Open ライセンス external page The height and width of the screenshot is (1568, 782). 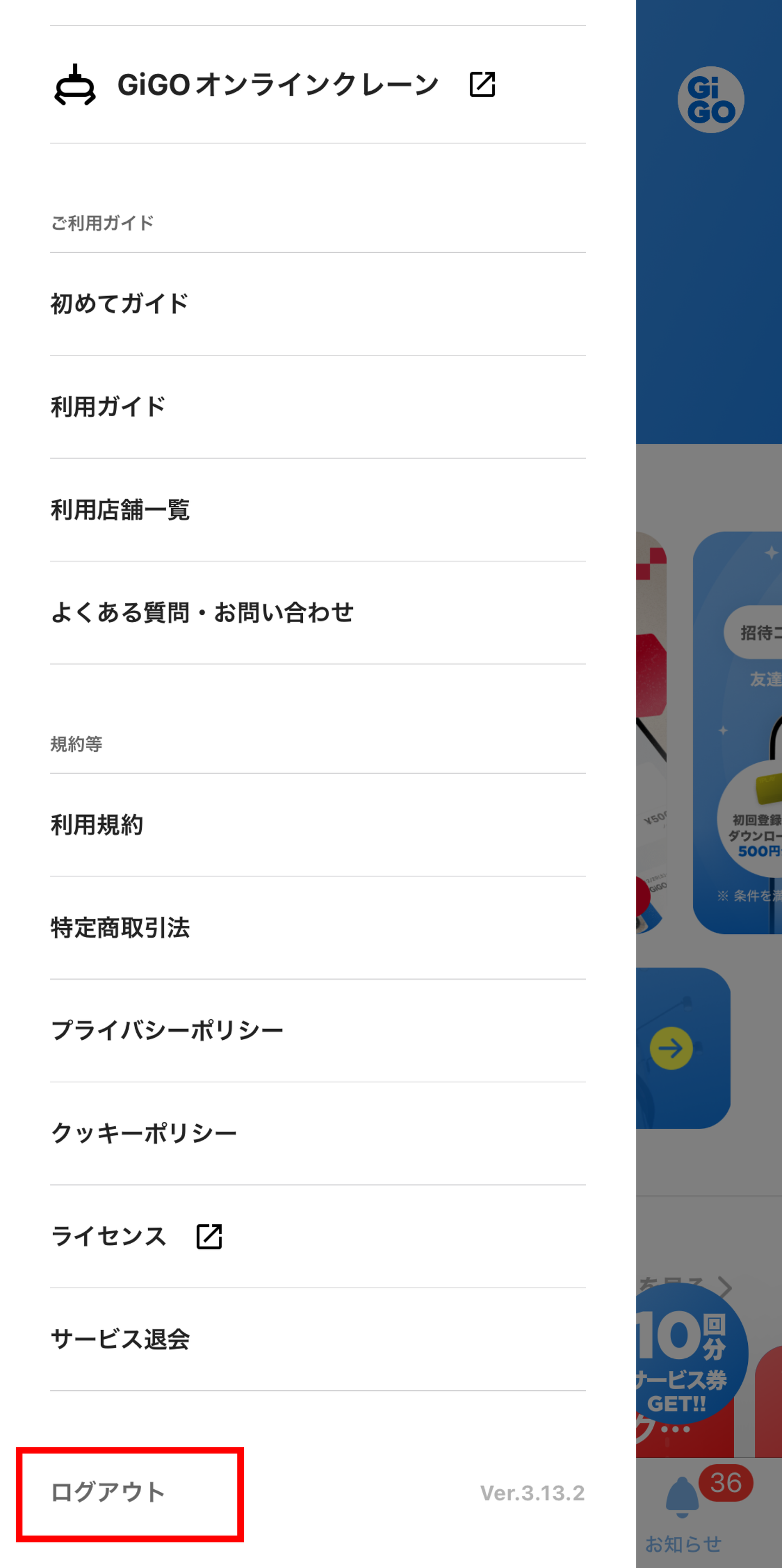tap(137, 1236)
